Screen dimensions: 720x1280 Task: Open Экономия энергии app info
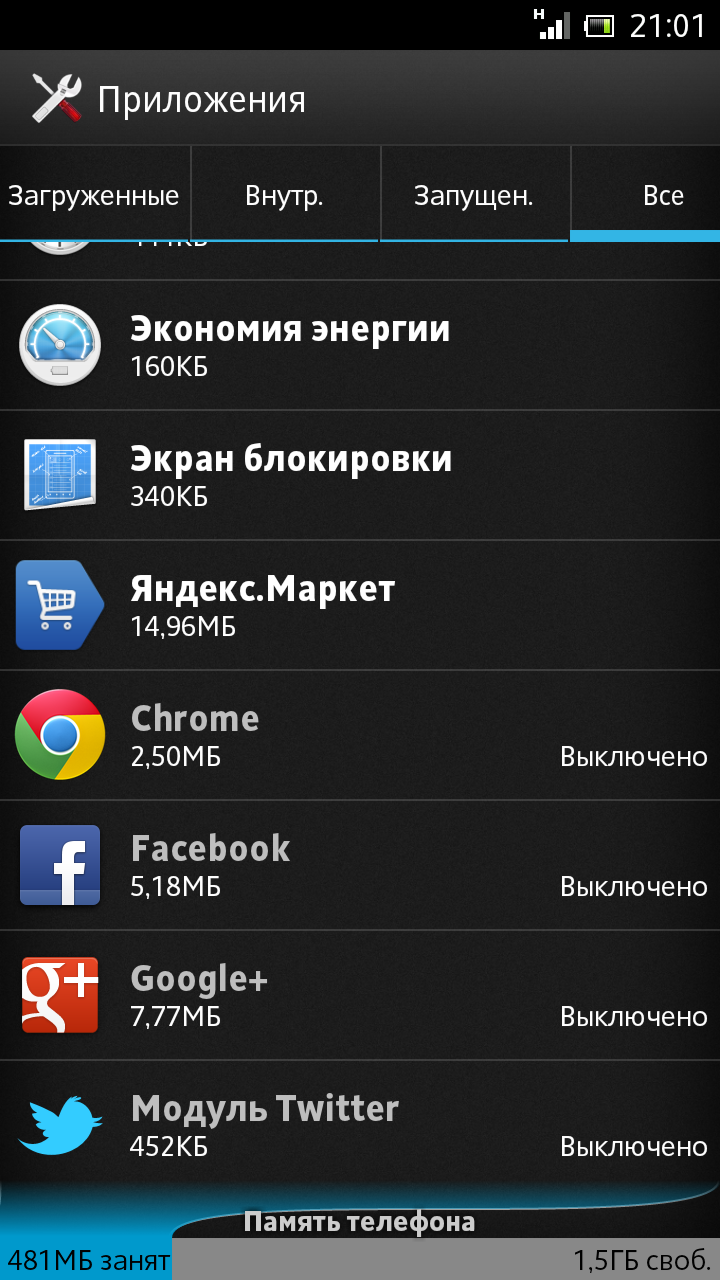click(x=360, y=345)
